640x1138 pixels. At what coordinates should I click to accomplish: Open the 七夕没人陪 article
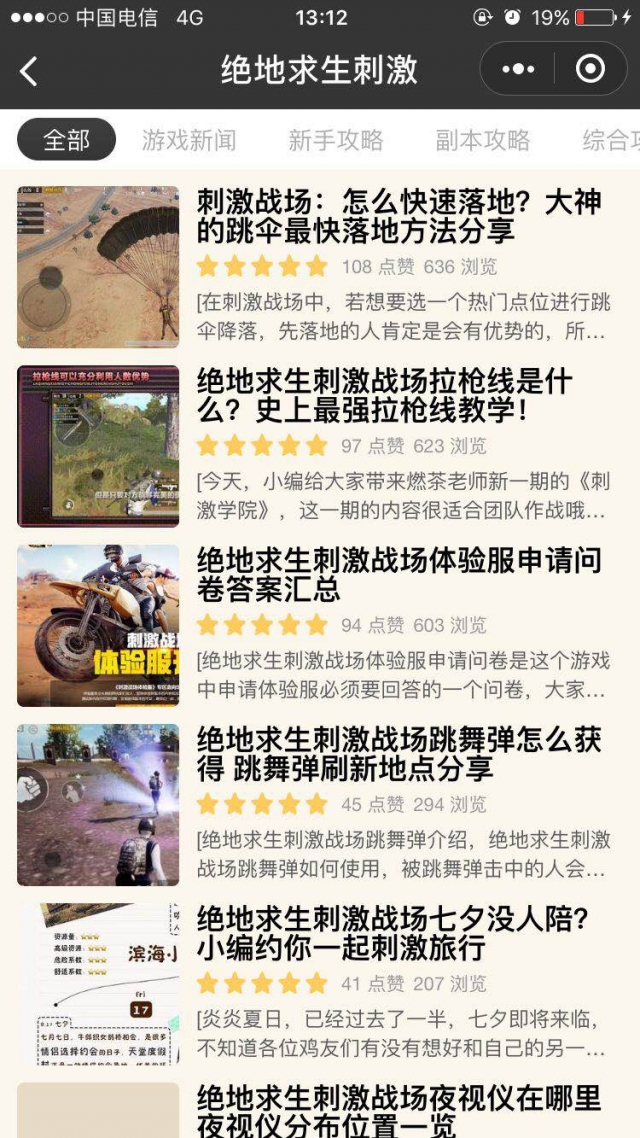[x=392, y=933]
